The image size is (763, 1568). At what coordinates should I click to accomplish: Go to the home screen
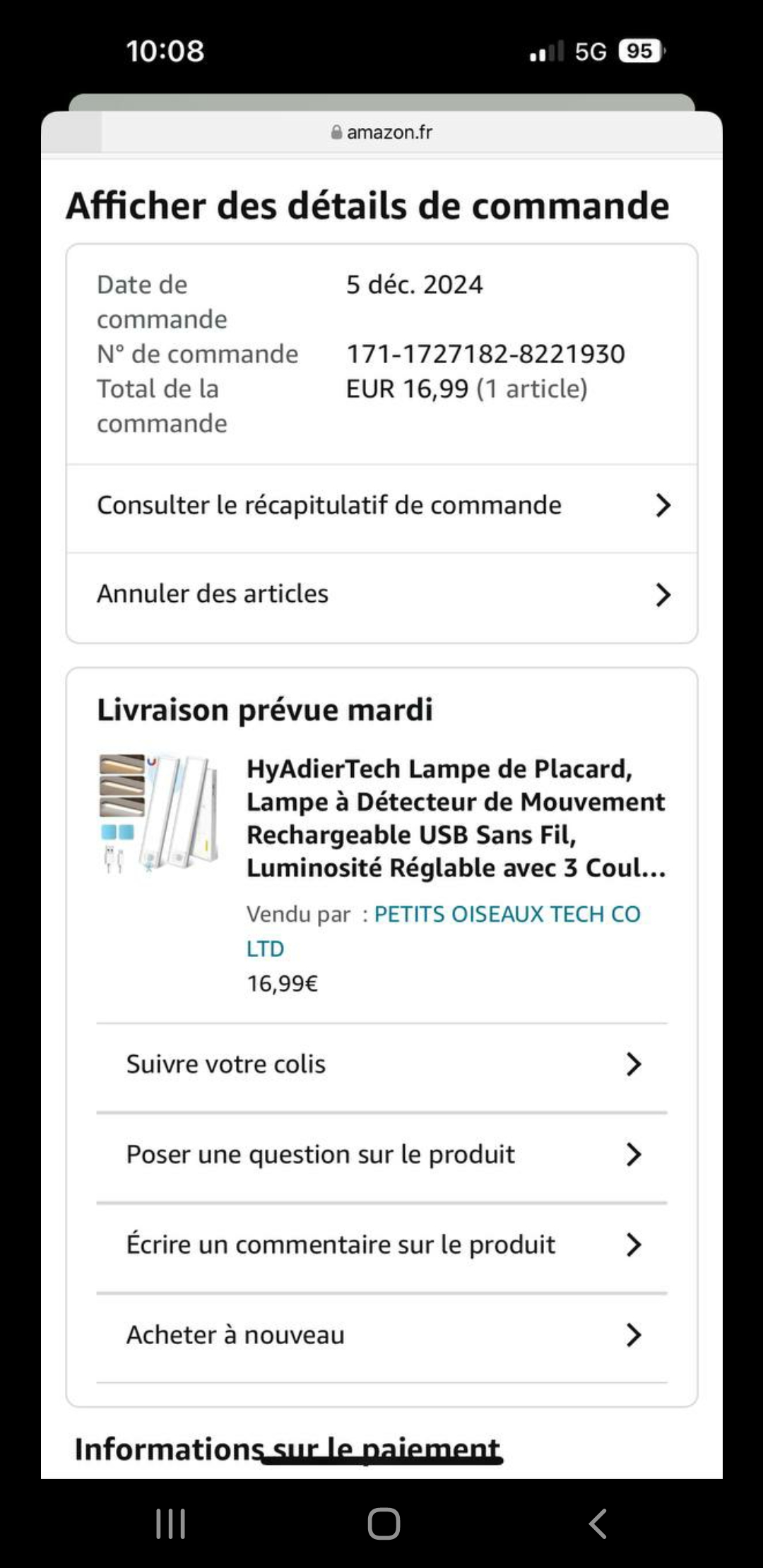coord(384,1524)
